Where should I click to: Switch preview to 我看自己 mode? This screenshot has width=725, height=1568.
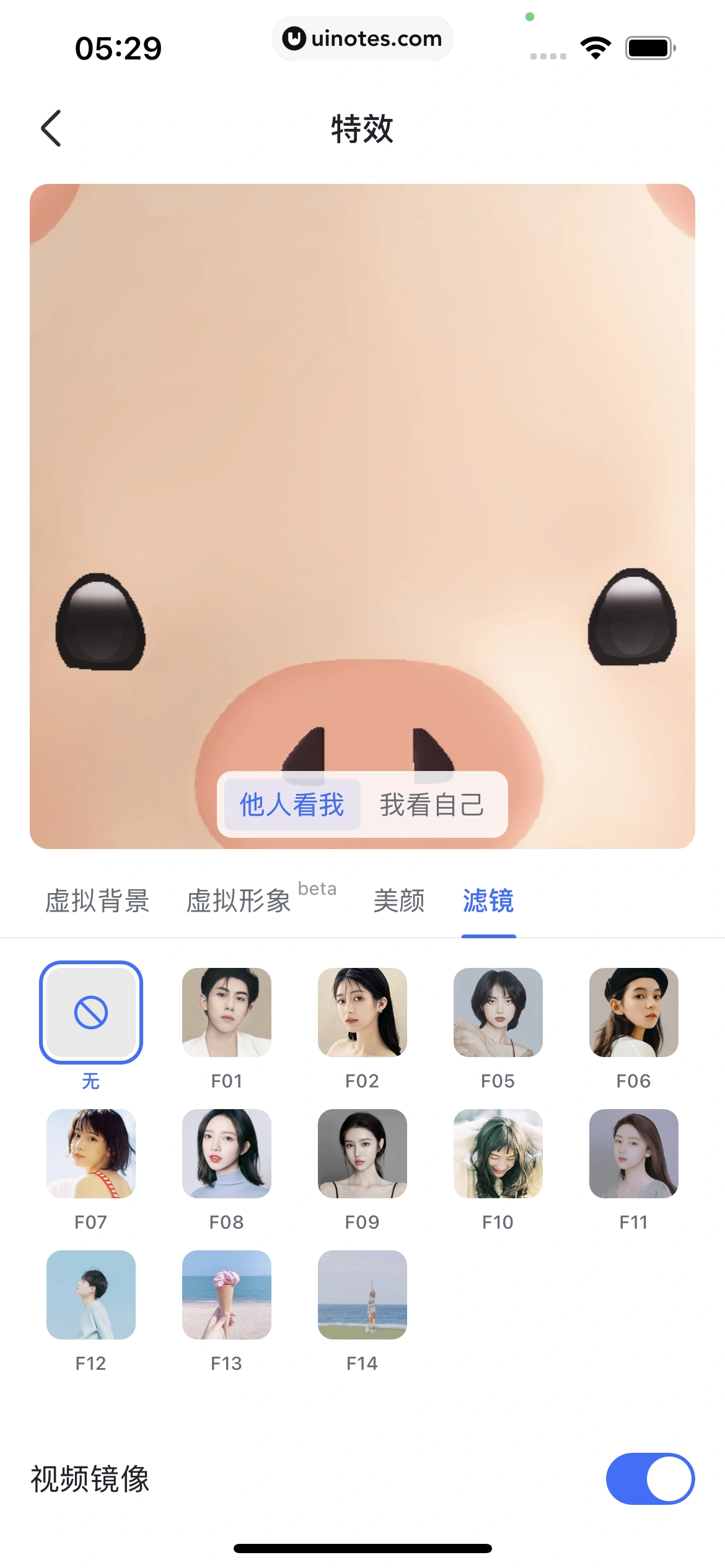431,804
